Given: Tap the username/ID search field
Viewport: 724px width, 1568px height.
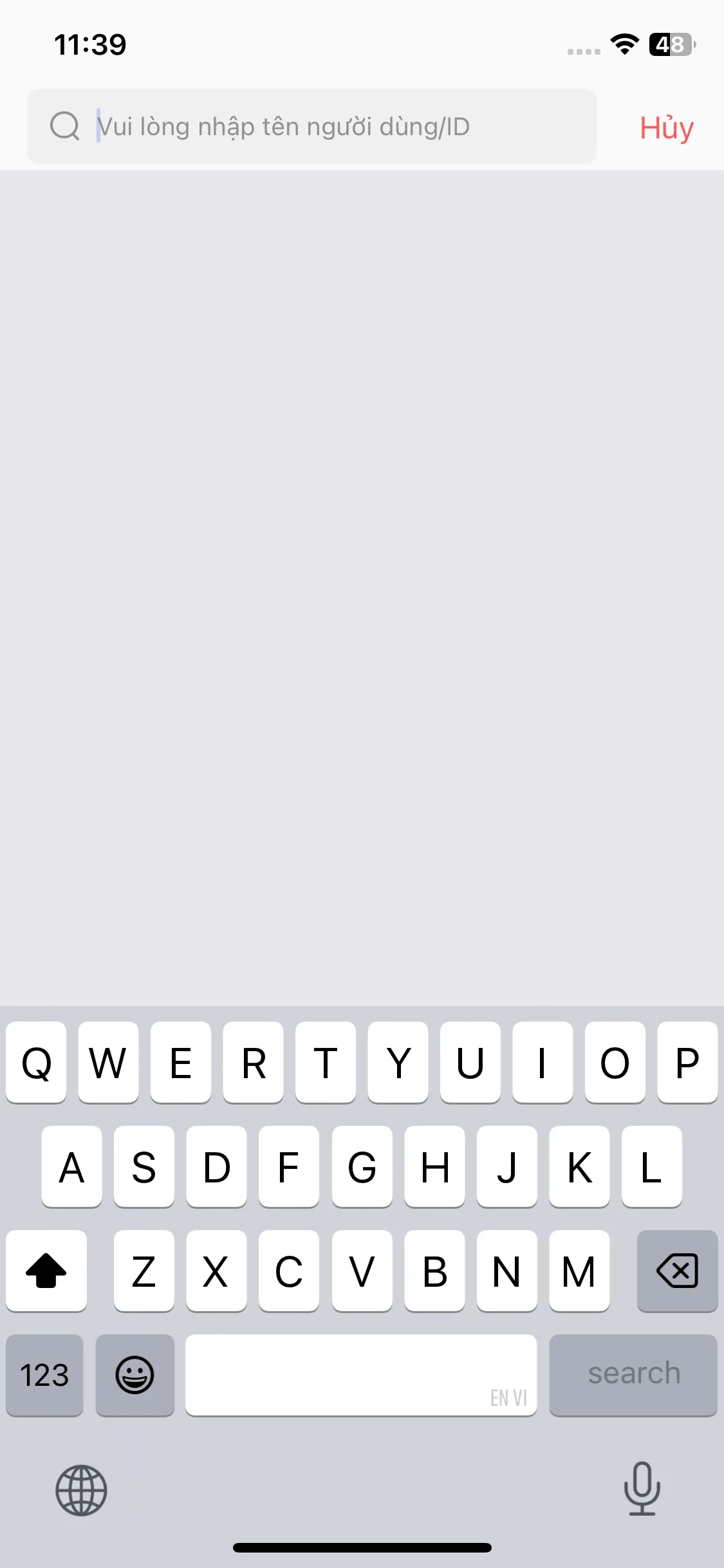Looking at the screenshot, I should (311, 126).
